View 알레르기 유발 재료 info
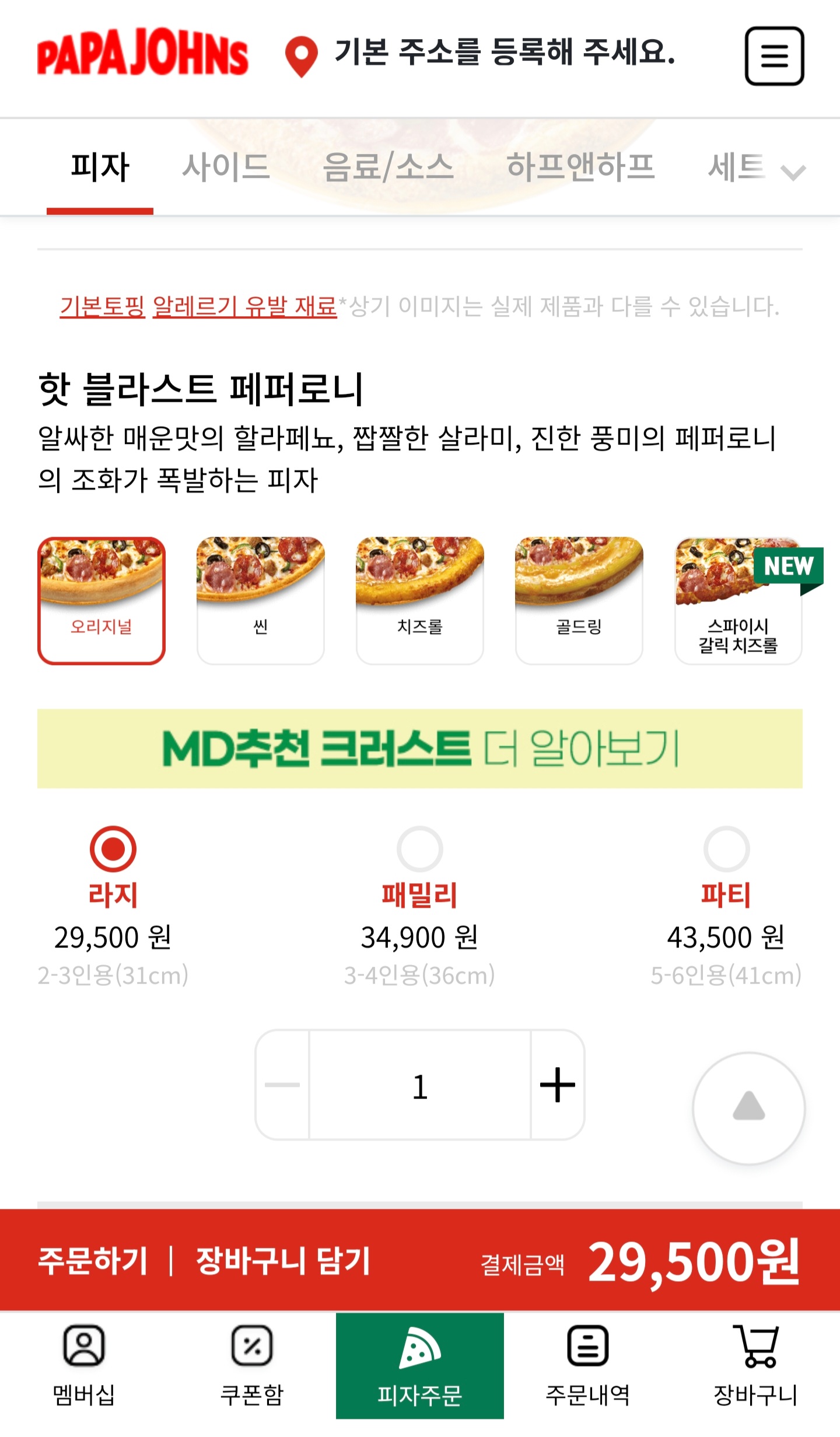 [245, 306]
